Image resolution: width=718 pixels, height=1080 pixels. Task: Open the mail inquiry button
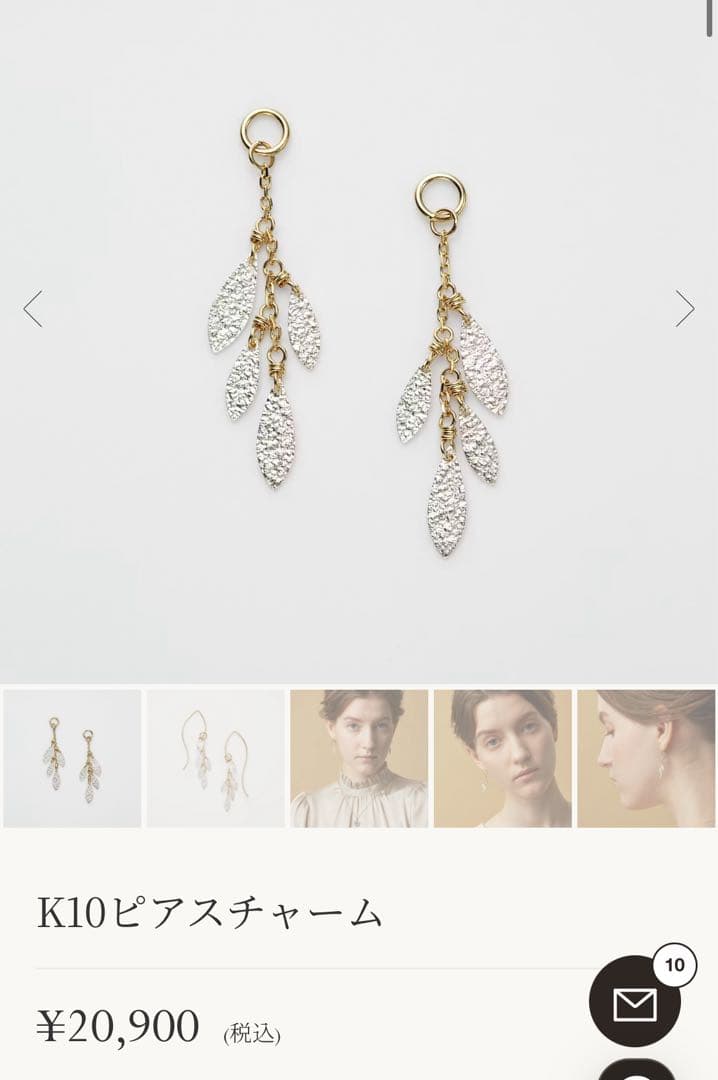pos(635,1002)
